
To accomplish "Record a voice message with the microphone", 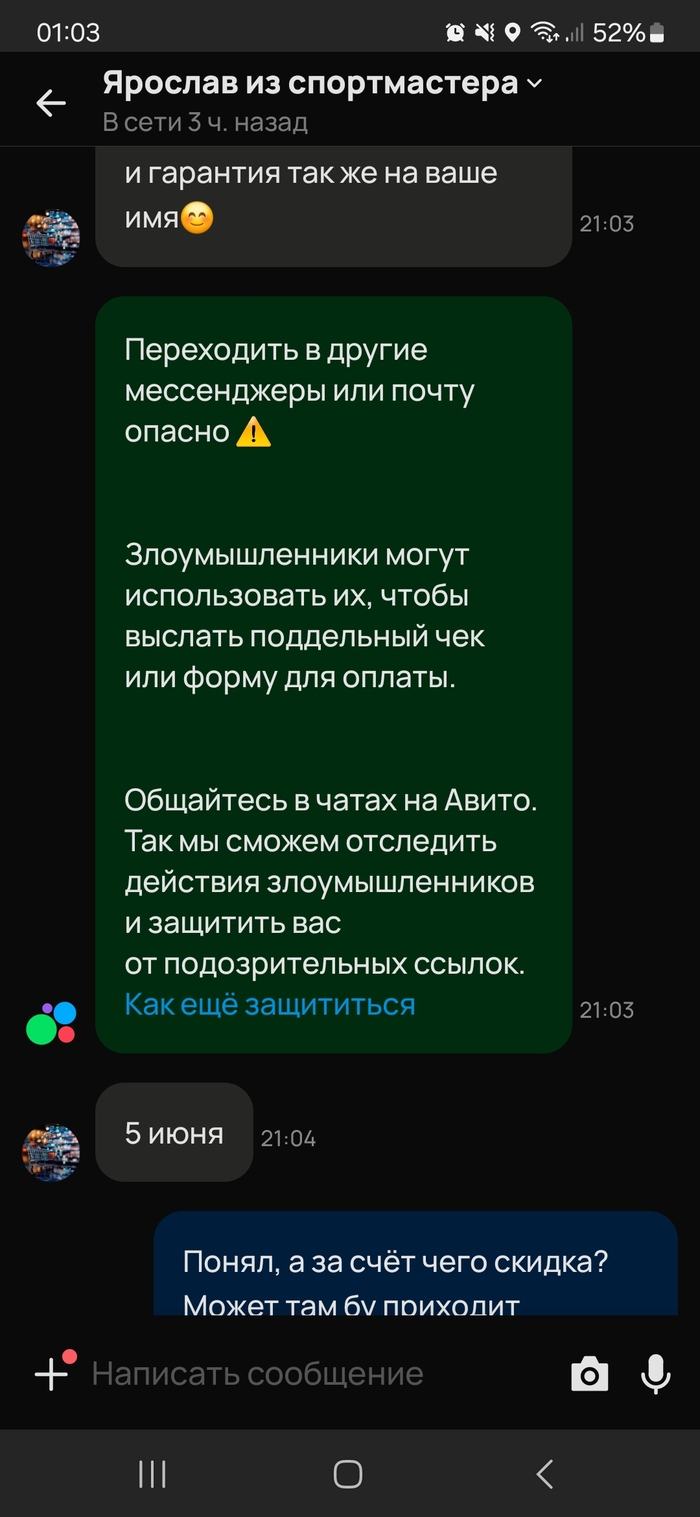I will coord(655,1375).
